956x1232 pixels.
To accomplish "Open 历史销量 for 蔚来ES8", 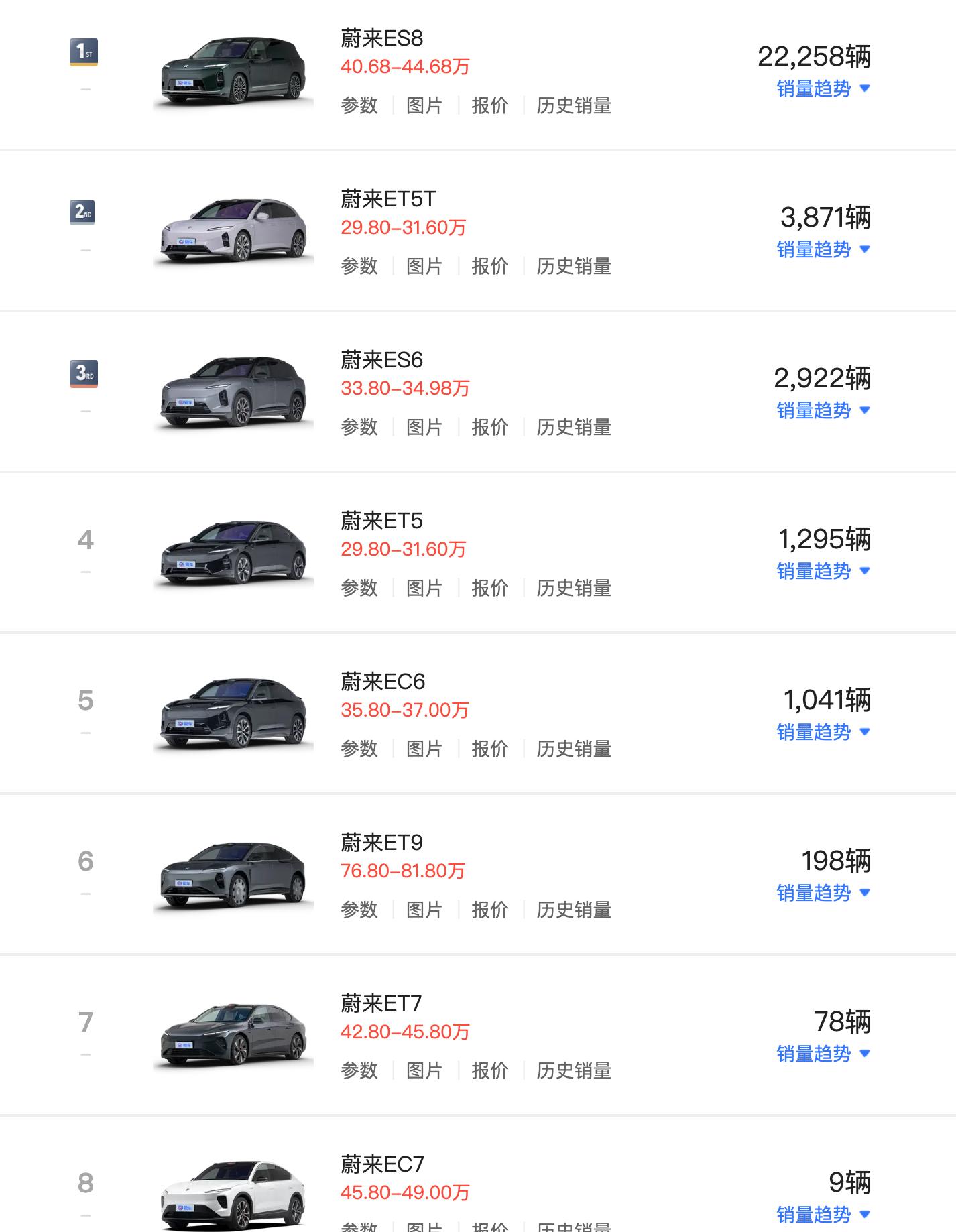I will click(574, 105).
